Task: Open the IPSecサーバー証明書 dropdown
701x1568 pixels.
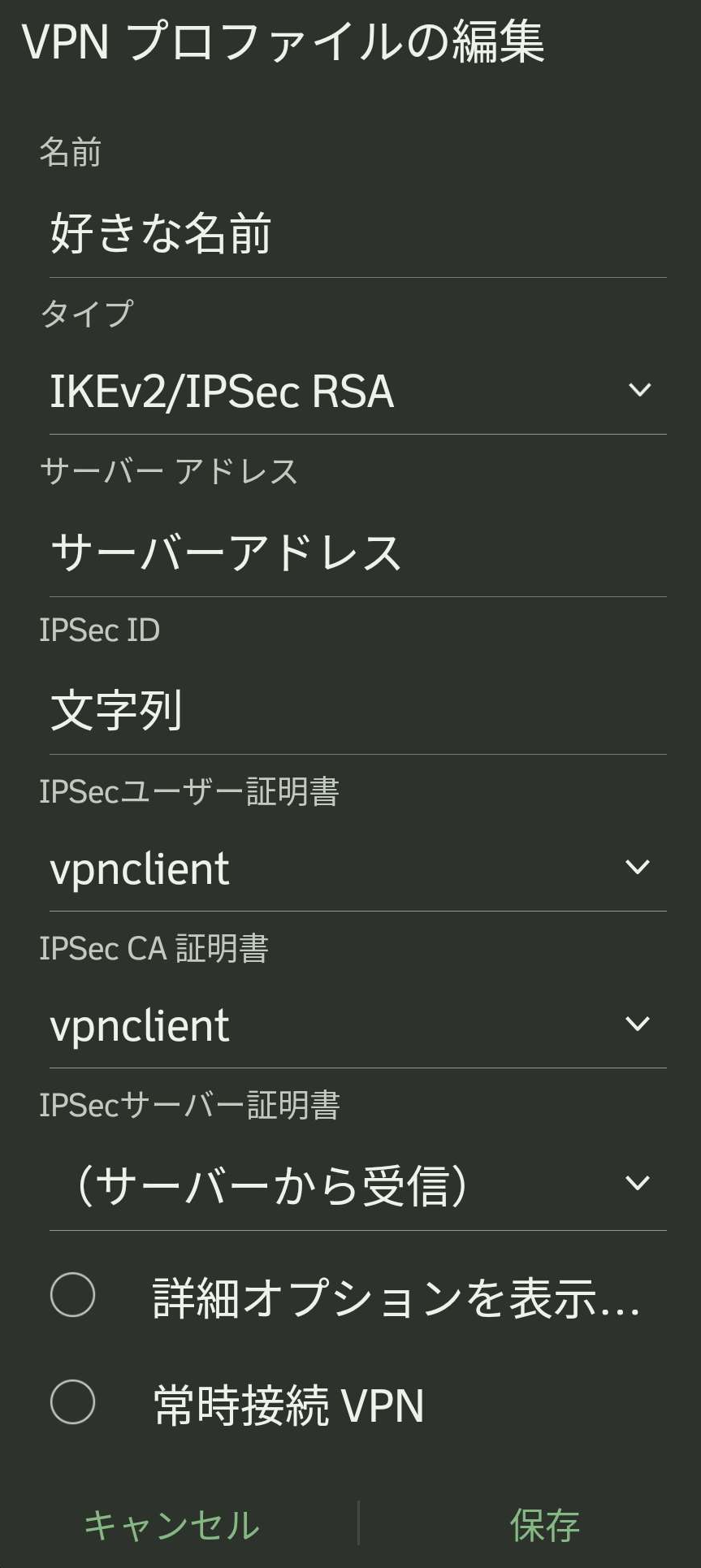Action: 357,1185
